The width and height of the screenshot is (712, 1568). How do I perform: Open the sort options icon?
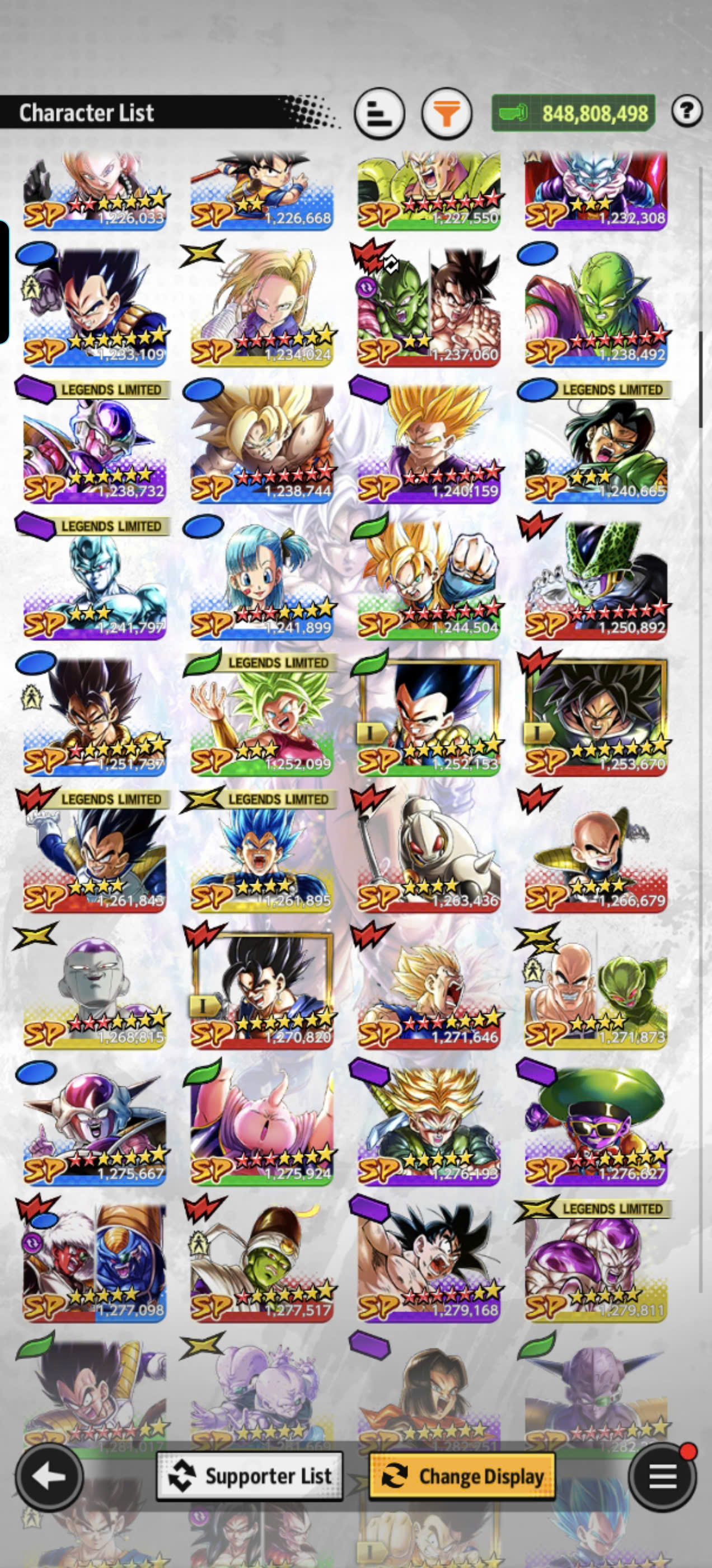point(378,113)
